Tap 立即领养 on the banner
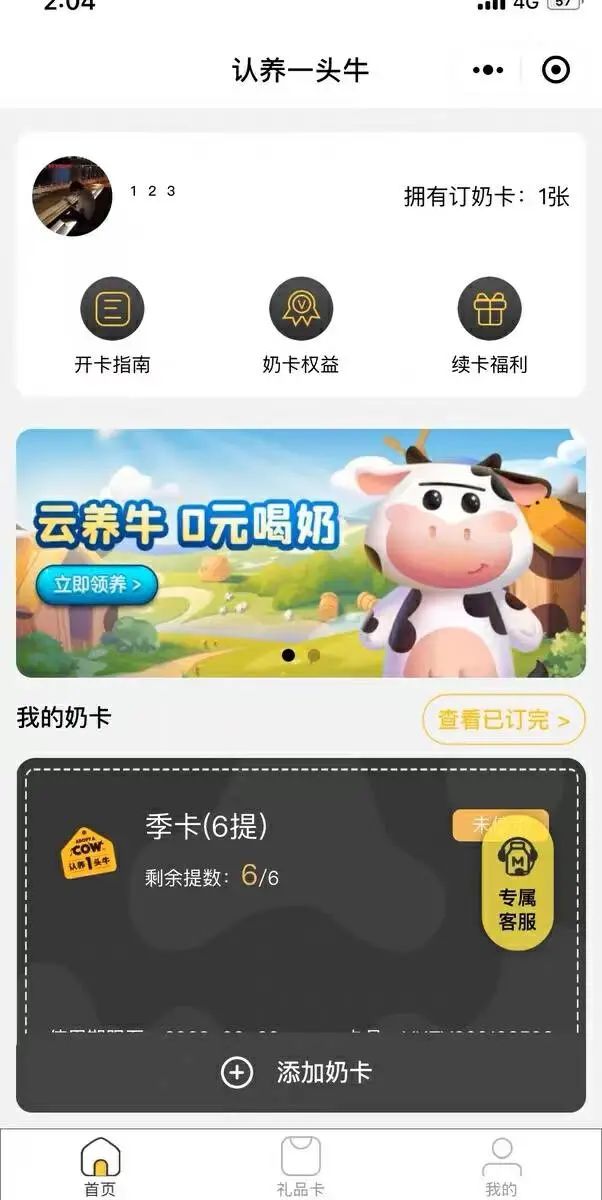 pyautogui.click(x=96, y=584)
